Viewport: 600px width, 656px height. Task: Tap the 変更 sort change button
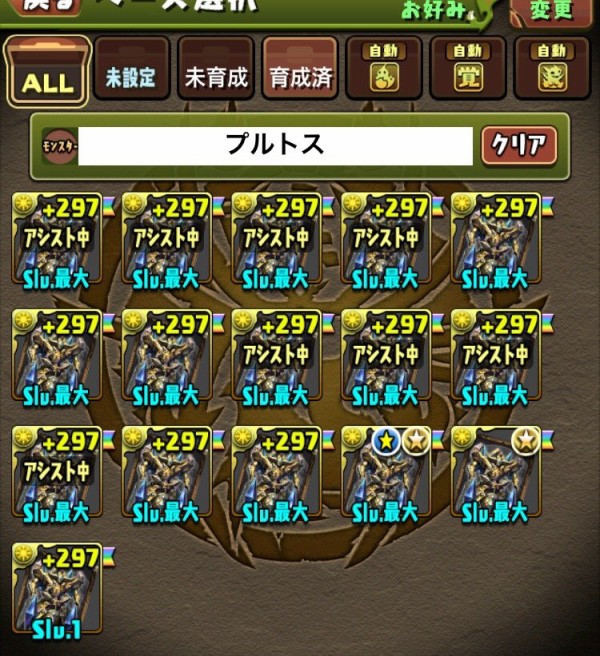click(x=549, y=10)
